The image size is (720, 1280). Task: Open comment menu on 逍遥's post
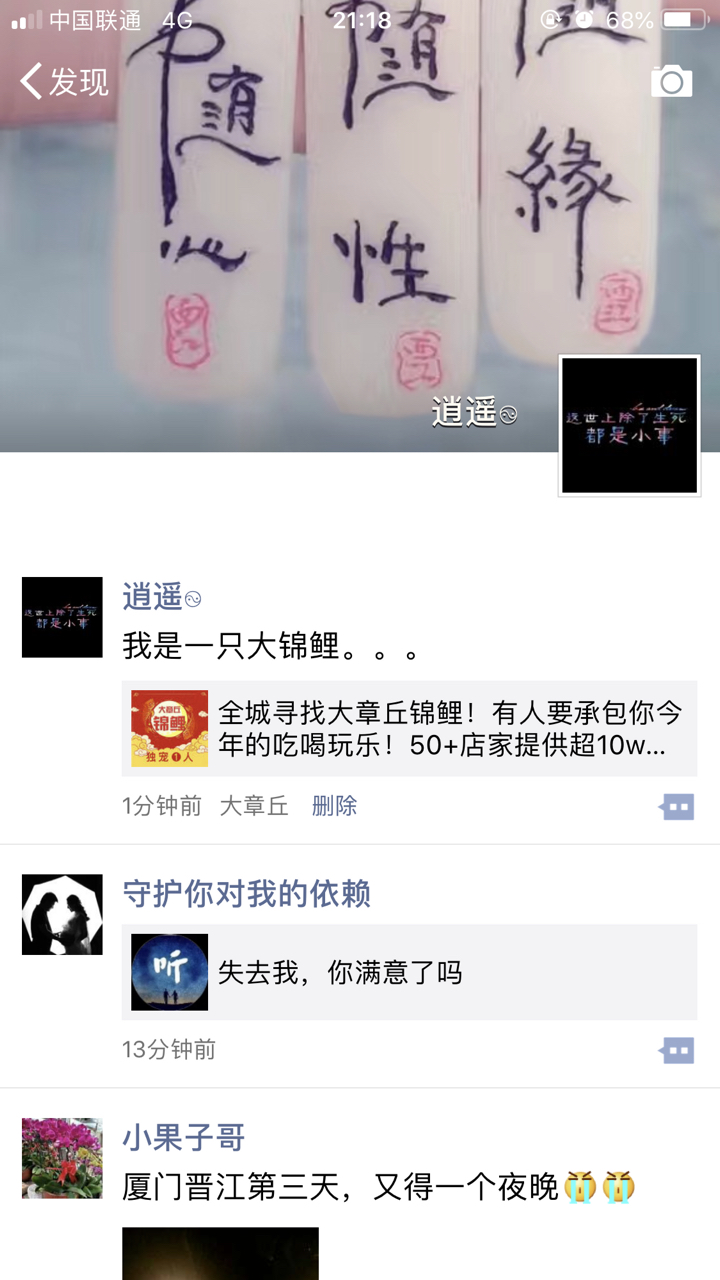pos(677,806)
